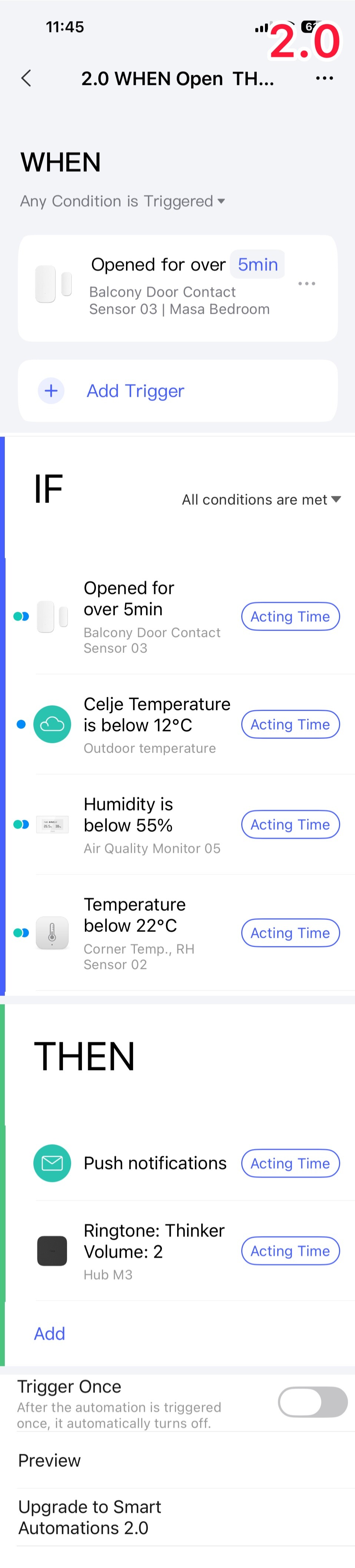The height and width of the screenshot is (1568, 355).
Task: Expand the All conditions are met dropdown
Action: (261, 500)
